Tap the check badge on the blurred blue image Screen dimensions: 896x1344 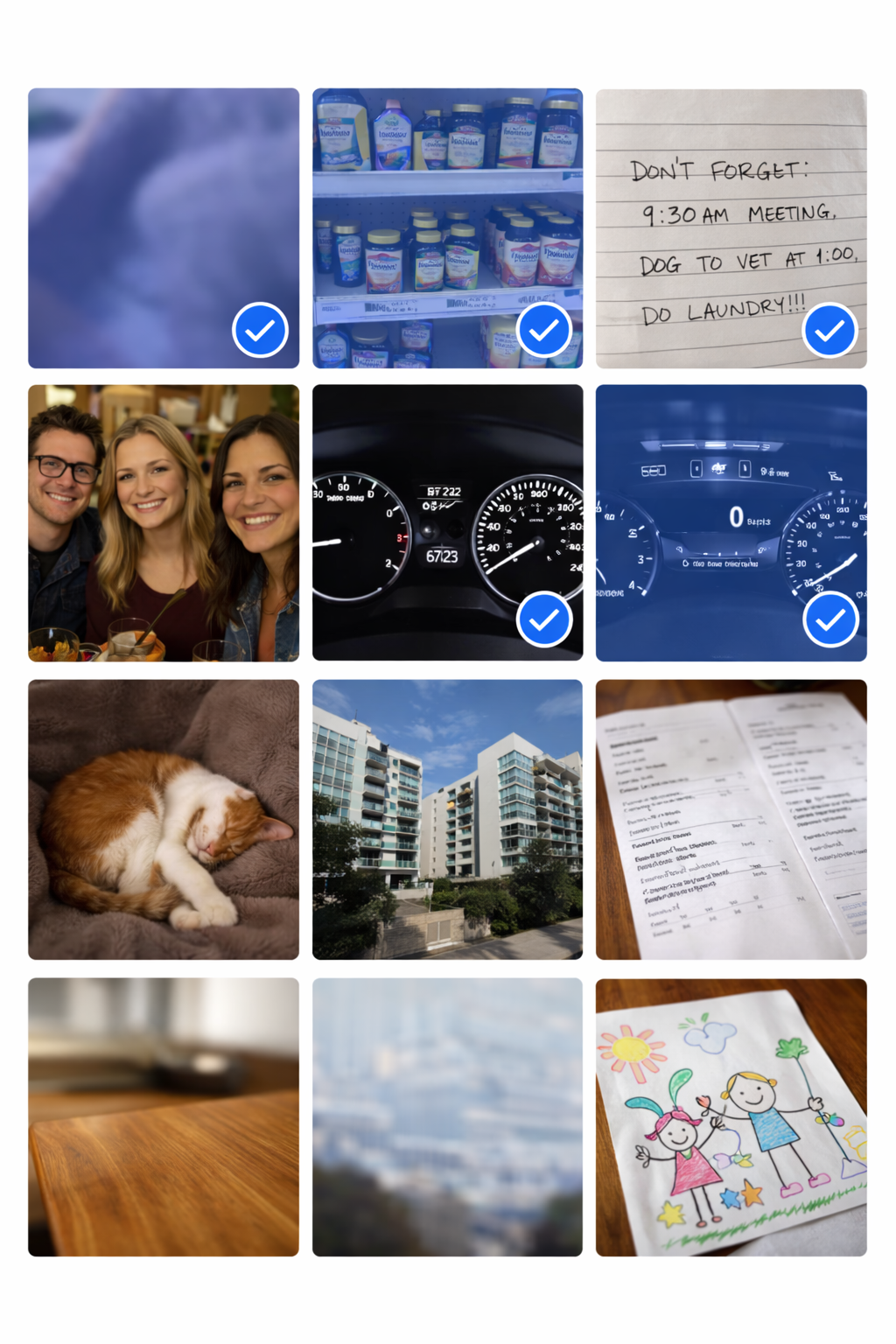click(x=260, y=330)
